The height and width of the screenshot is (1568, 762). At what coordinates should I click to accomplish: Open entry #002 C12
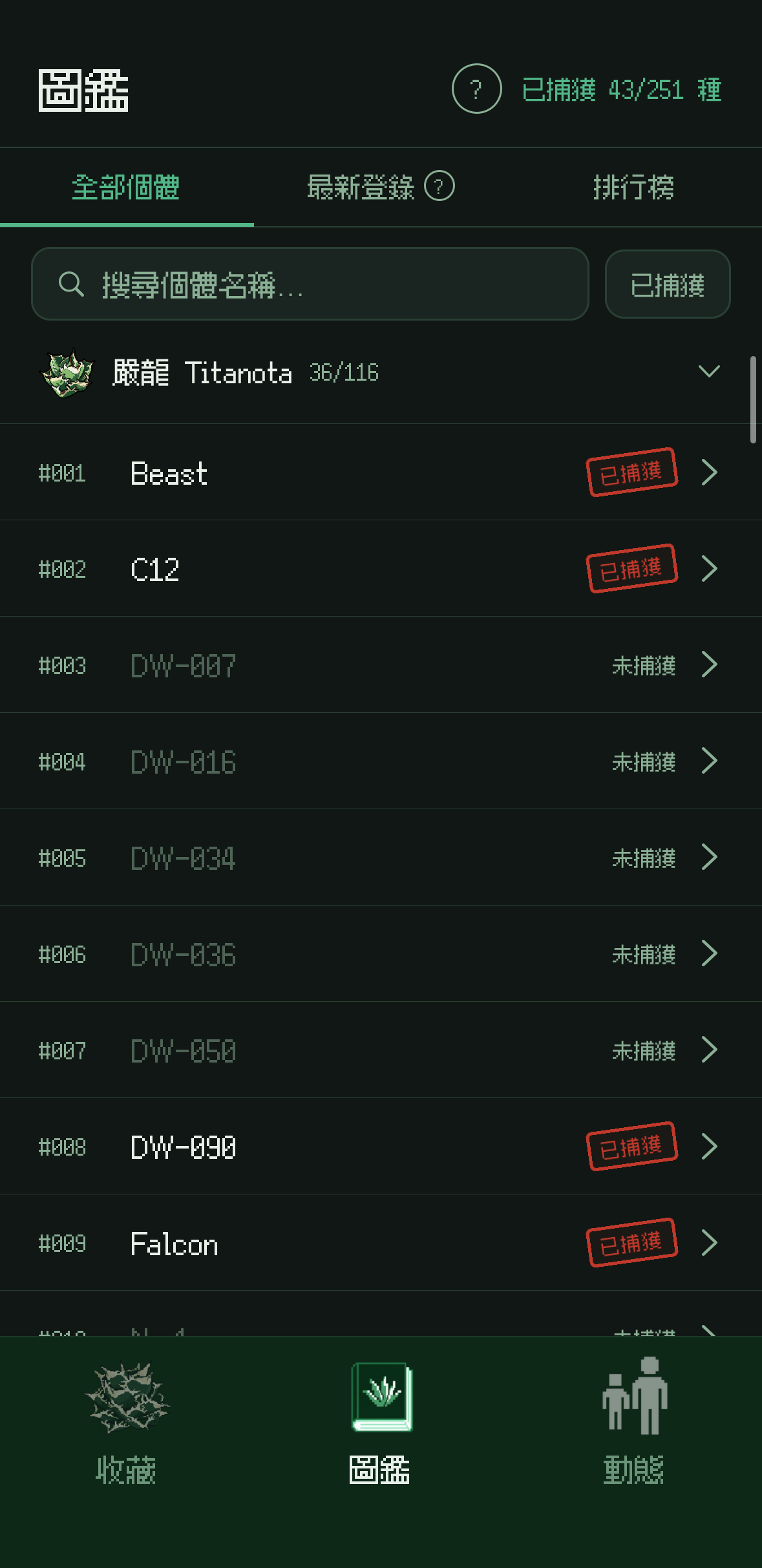click(381, 569)
